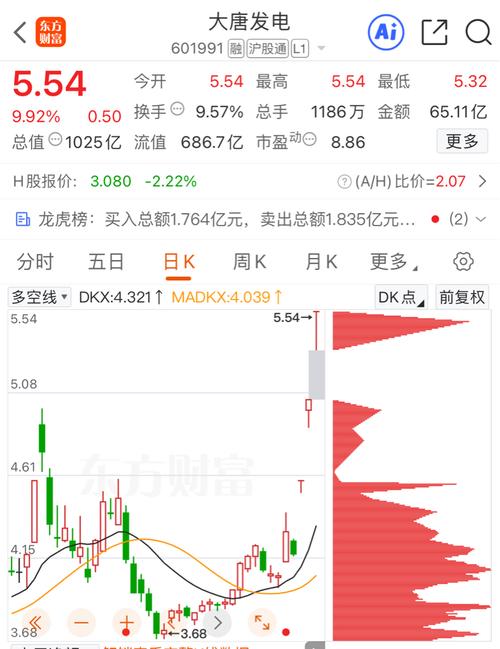Switch to the 分时 tab
This screenshot has width=500, height=649.
(x=35, y=262)
